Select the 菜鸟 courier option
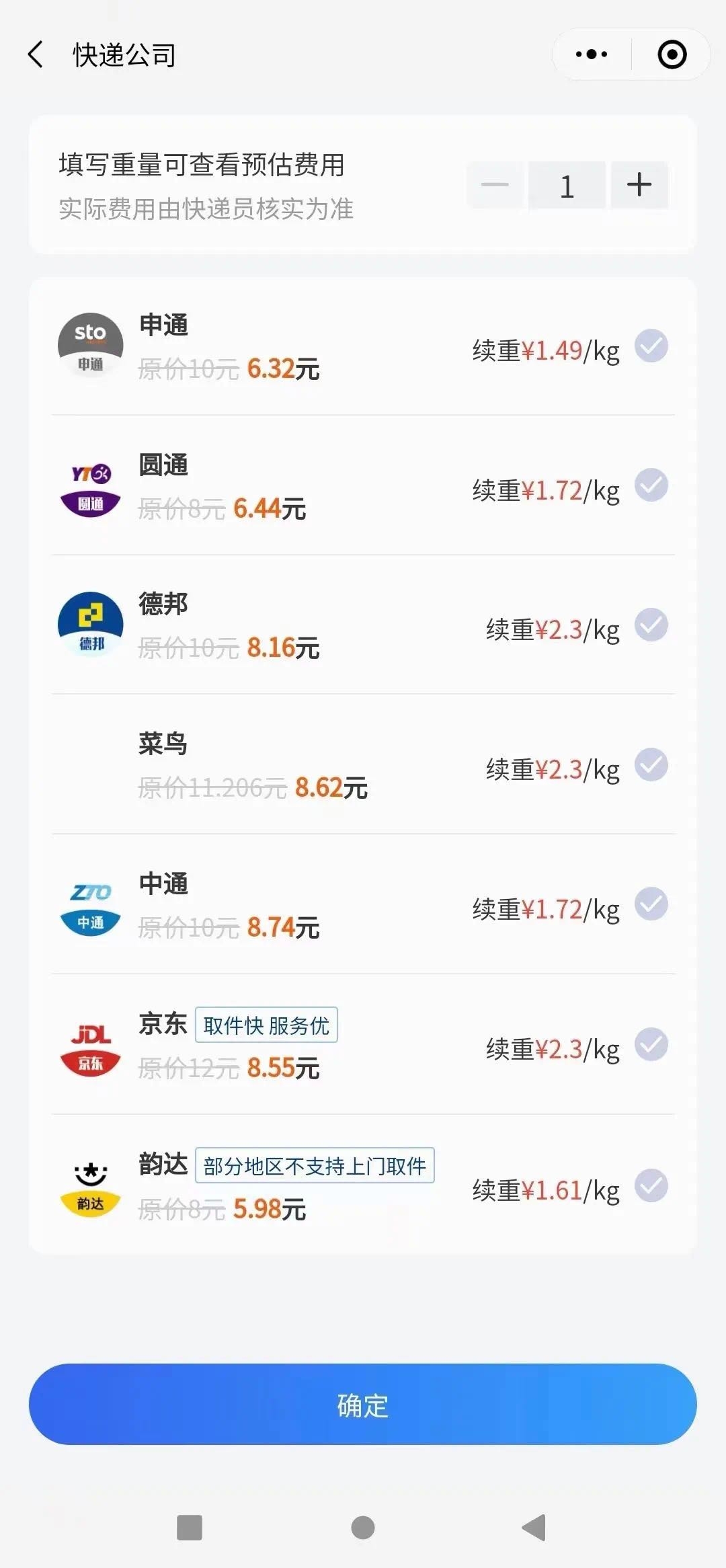Viewport: 726px width, 1568px height. pos(651,765)
